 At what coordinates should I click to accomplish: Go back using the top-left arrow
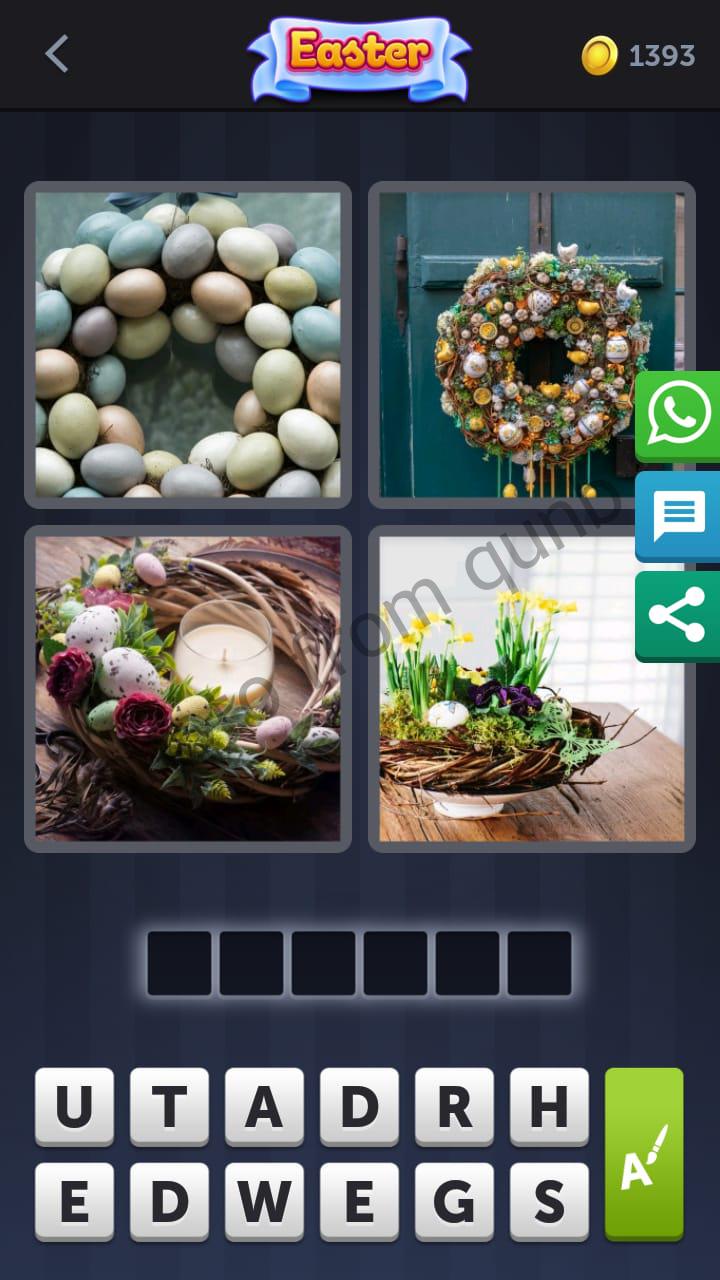point(56,54)
